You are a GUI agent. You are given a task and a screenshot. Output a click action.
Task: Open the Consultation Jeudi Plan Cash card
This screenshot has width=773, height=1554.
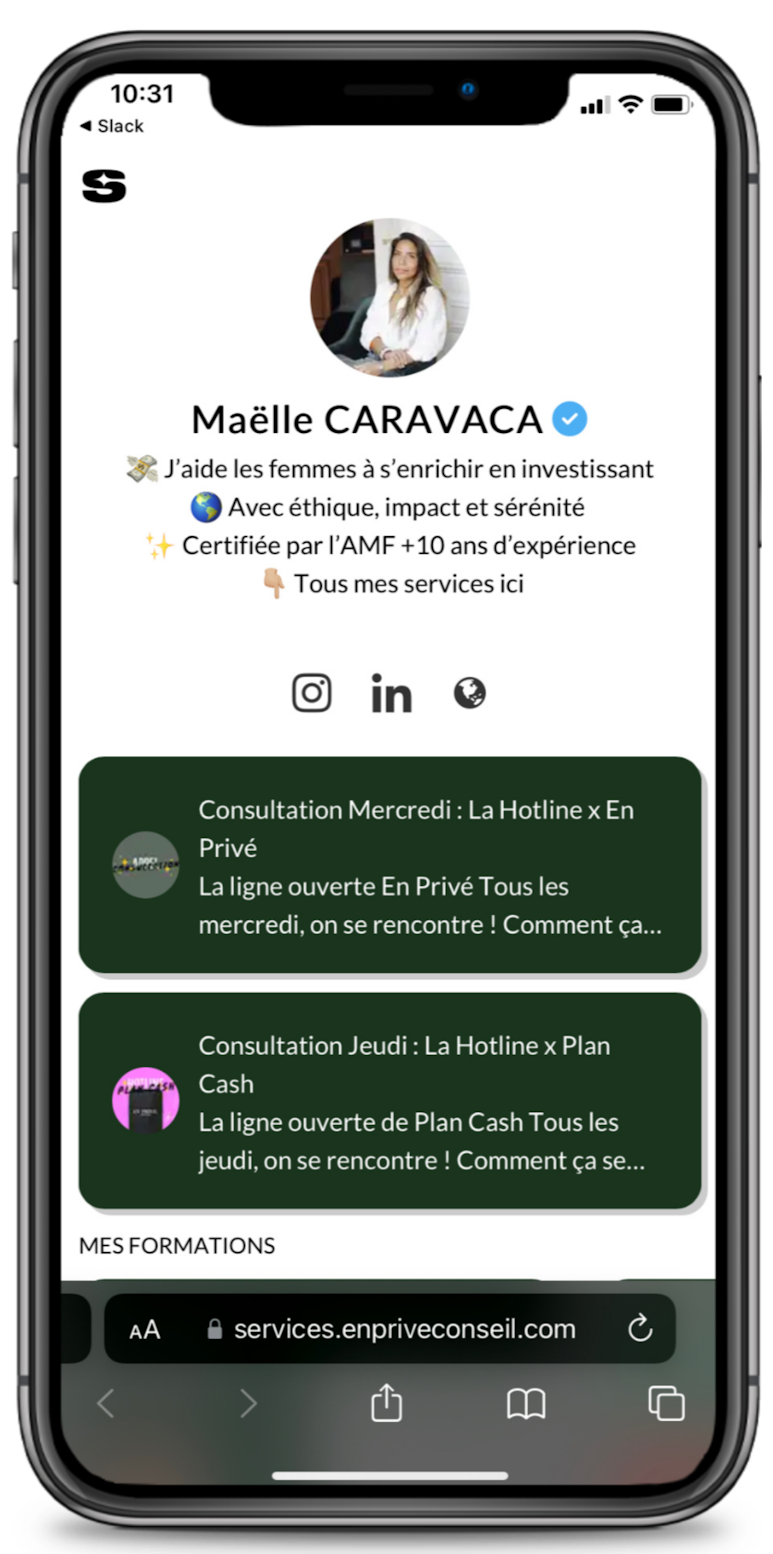pos(390,1101)
